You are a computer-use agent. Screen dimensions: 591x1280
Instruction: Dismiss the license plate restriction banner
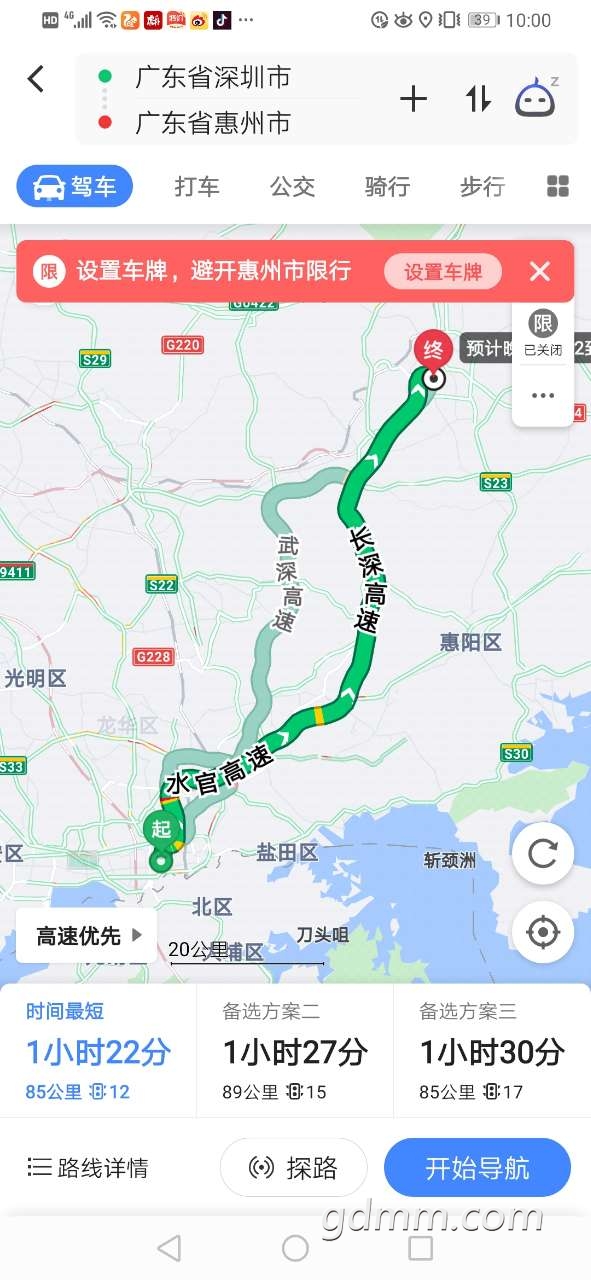540,271
